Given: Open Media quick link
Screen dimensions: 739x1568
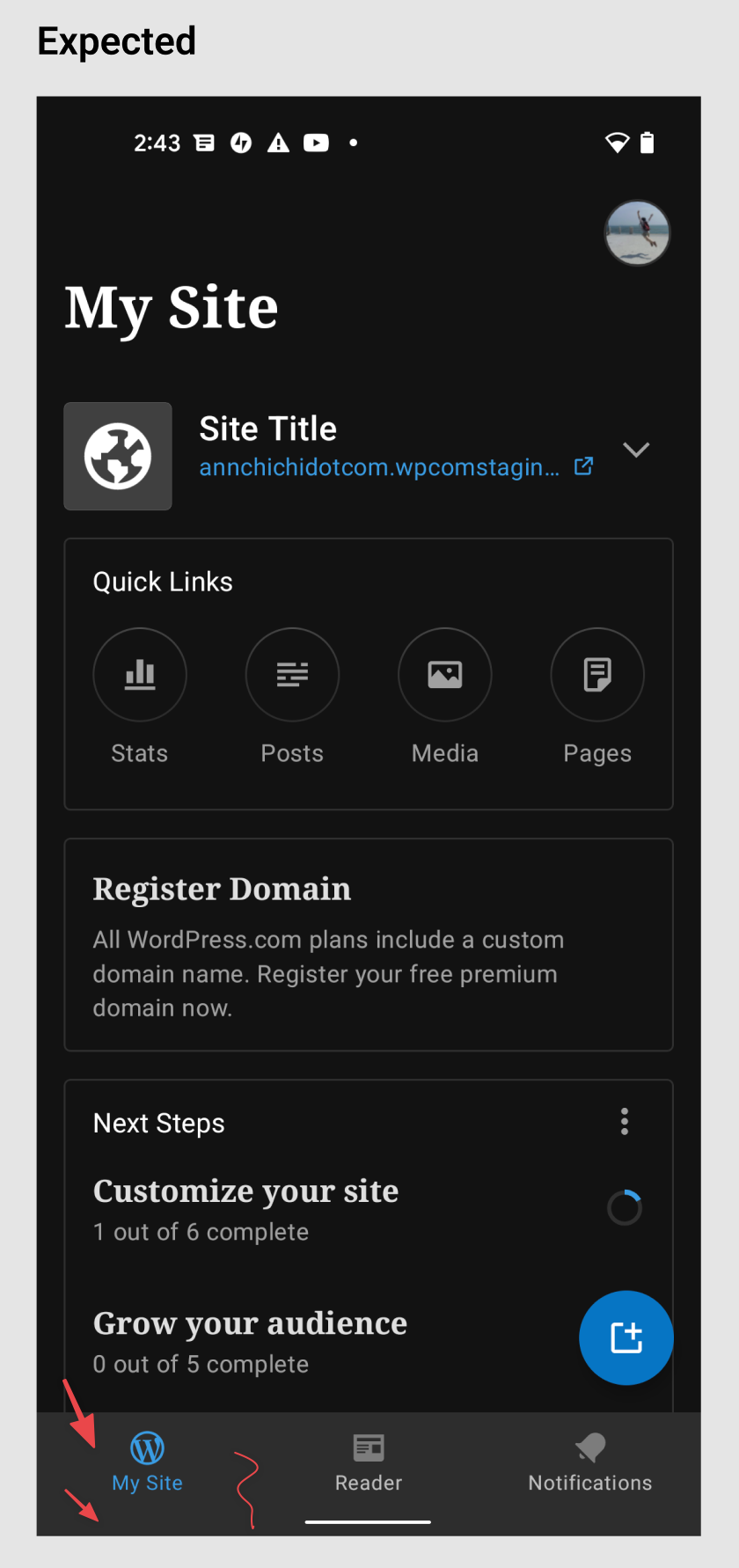Looking at the screenshot, I should [x=445, y=696].
